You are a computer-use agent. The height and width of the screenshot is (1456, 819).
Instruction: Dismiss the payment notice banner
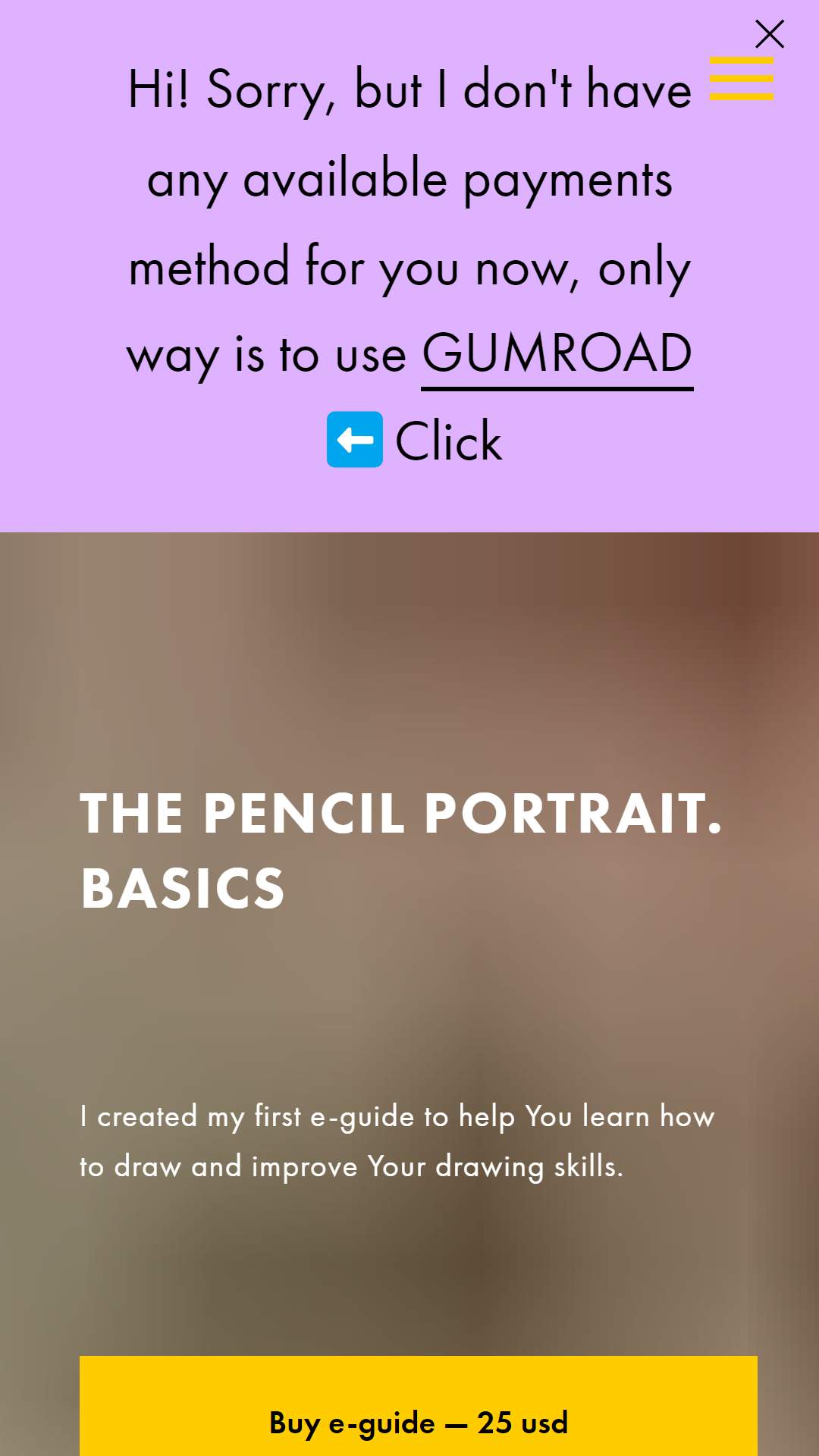click(x=770, y=34)
